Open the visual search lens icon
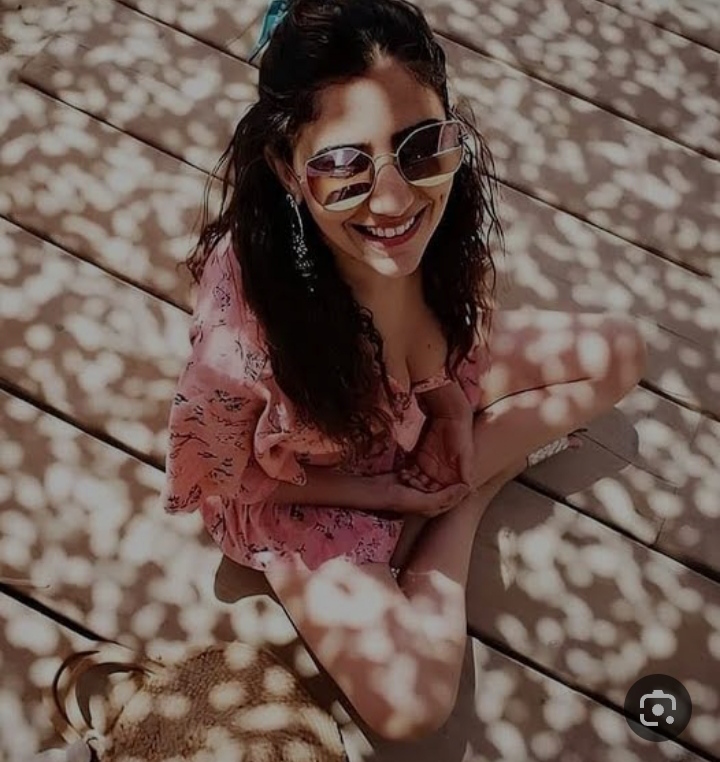 coord(657,708)
